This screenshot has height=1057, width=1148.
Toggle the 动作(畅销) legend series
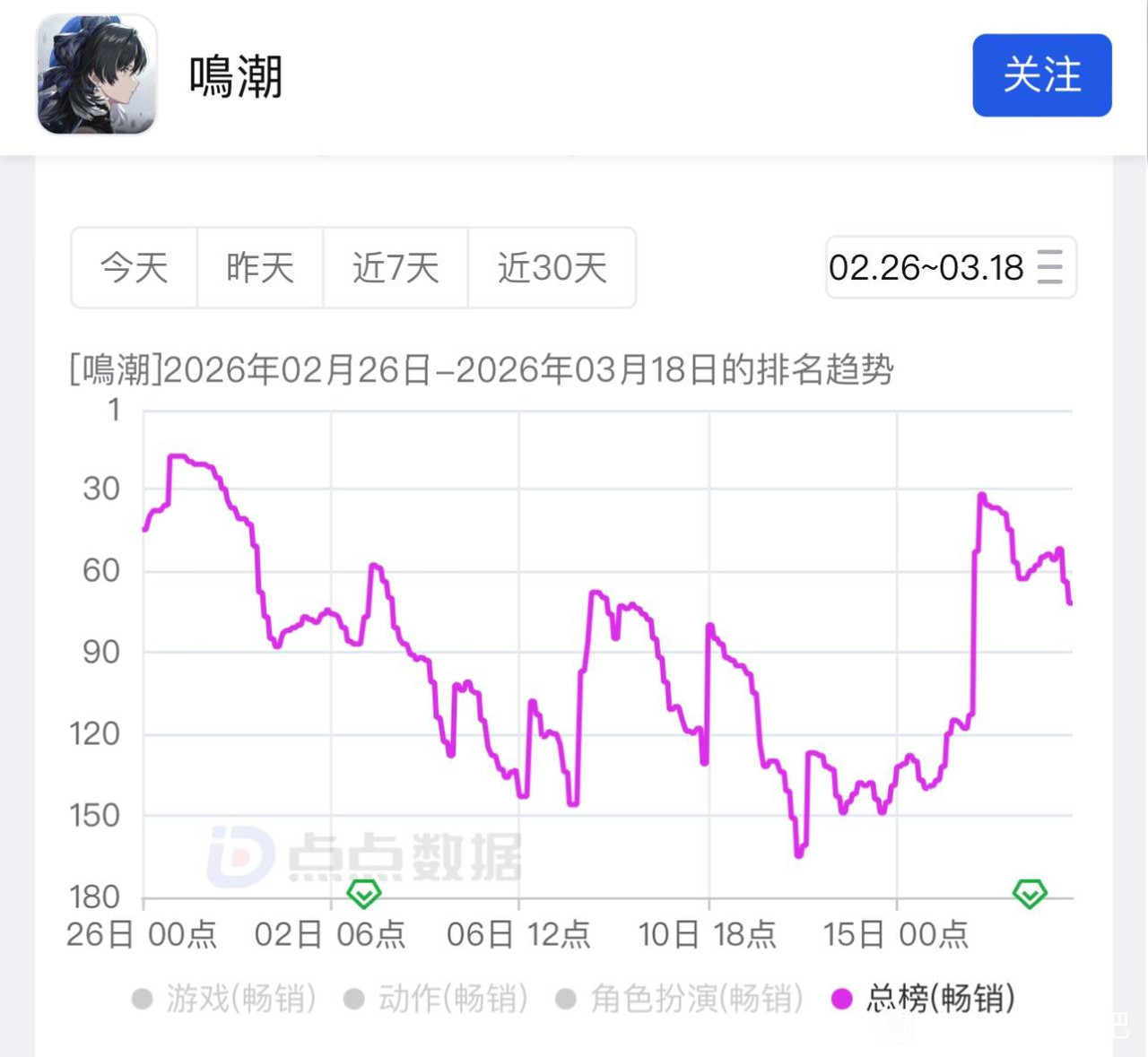[436, 998]
